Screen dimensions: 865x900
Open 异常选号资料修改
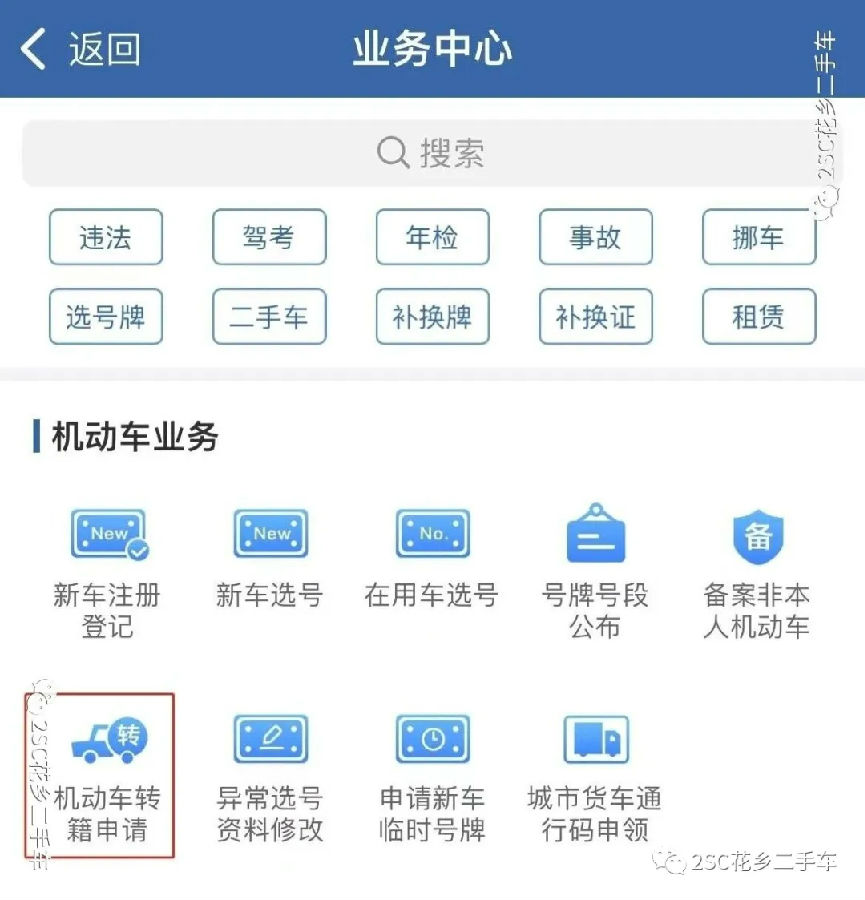pyautogui.click(x=270, y=775)
